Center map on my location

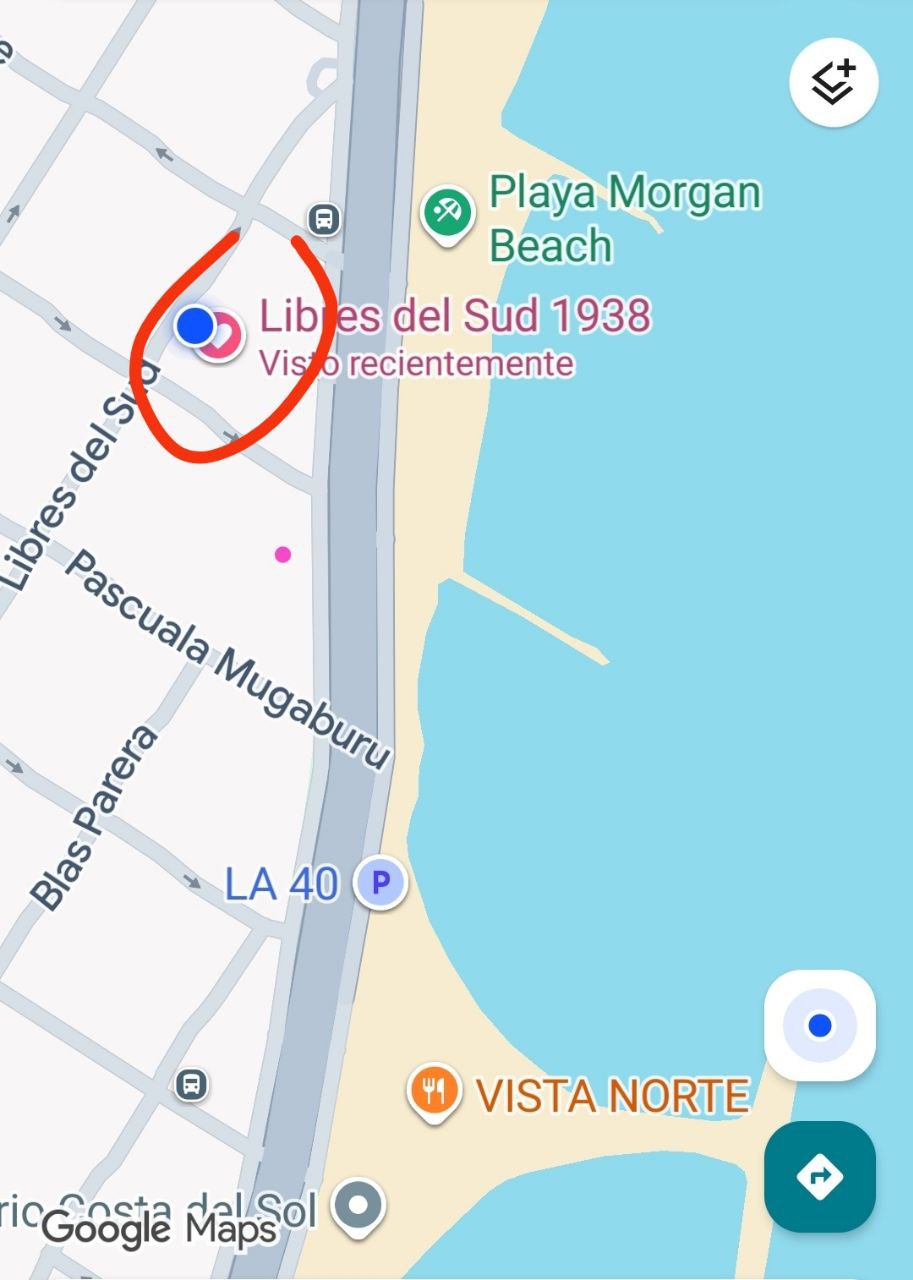click(x=820, y=1025)
